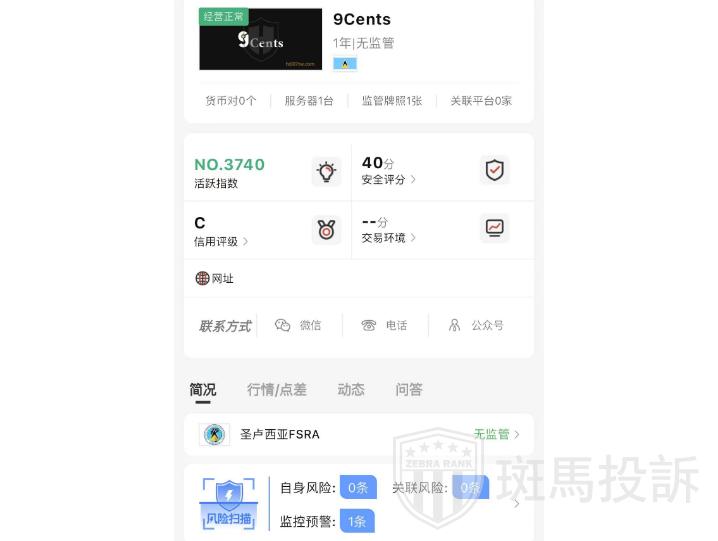Open the 信用评级 credit rating details
This screenshot has height=541, width=718.
click(221, 241)
